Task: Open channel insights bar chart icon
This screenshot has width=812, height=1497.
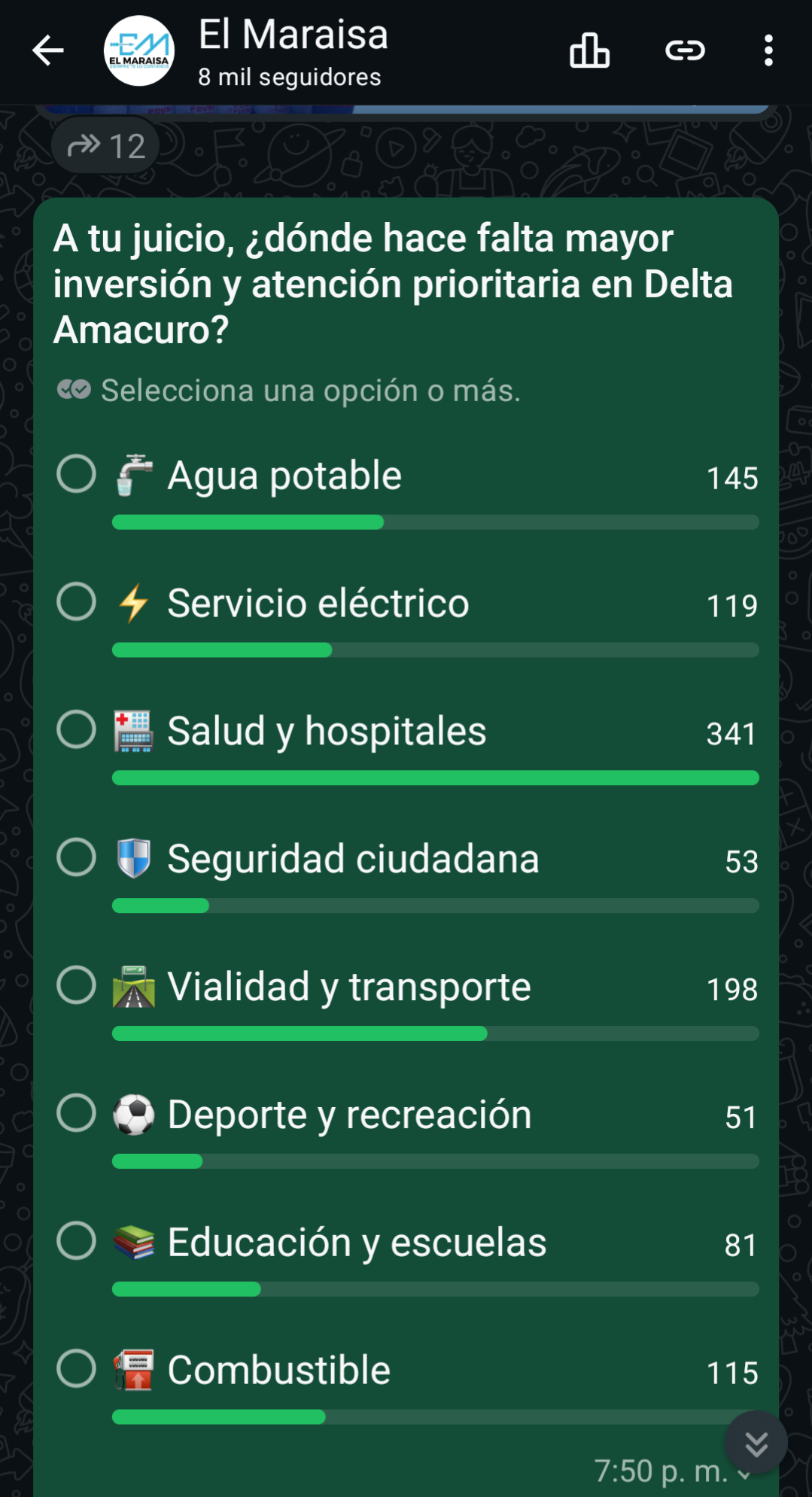Action: tap(589, 51)
